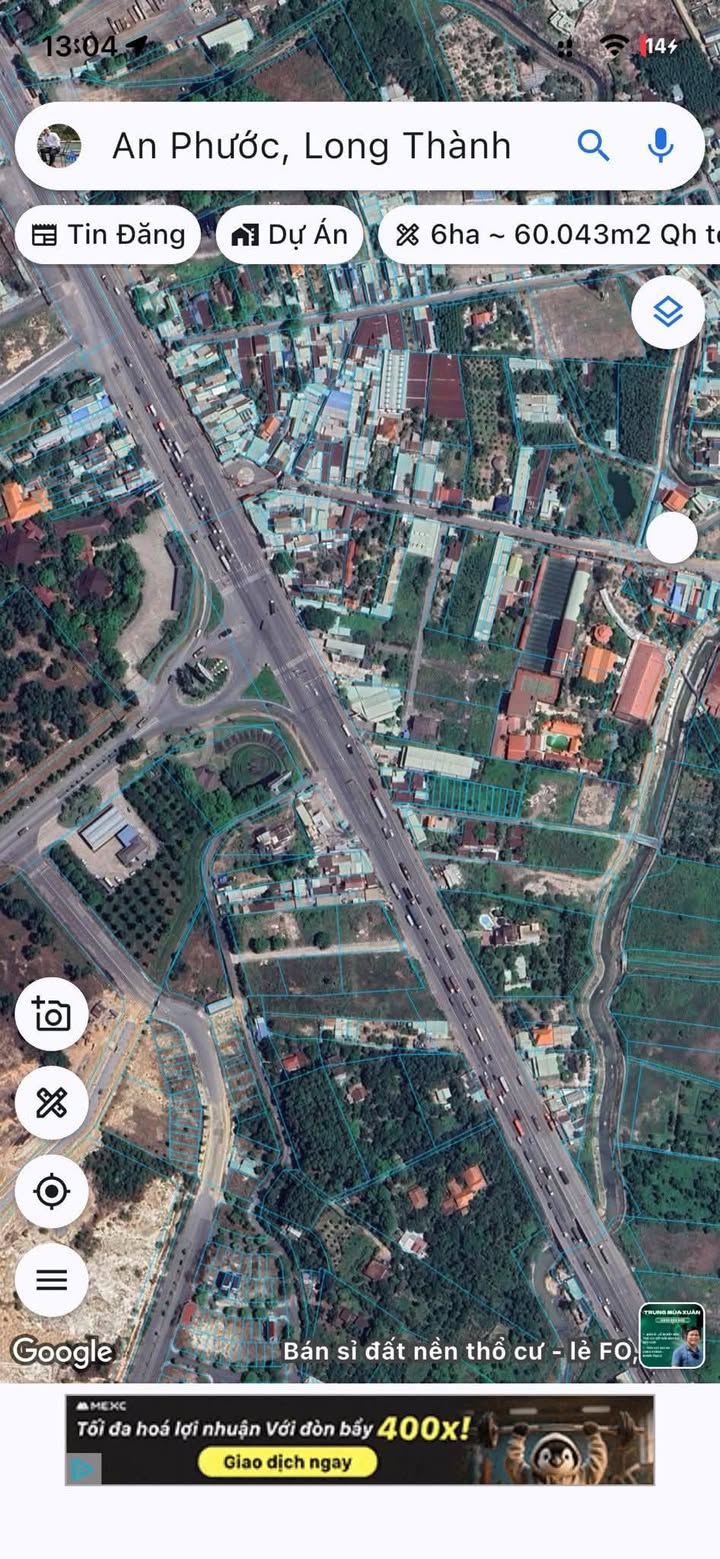This screenshot has height=1559, width=720.
Task: Tap the An Phước, Long Thành search field
Action: [312, 147]
